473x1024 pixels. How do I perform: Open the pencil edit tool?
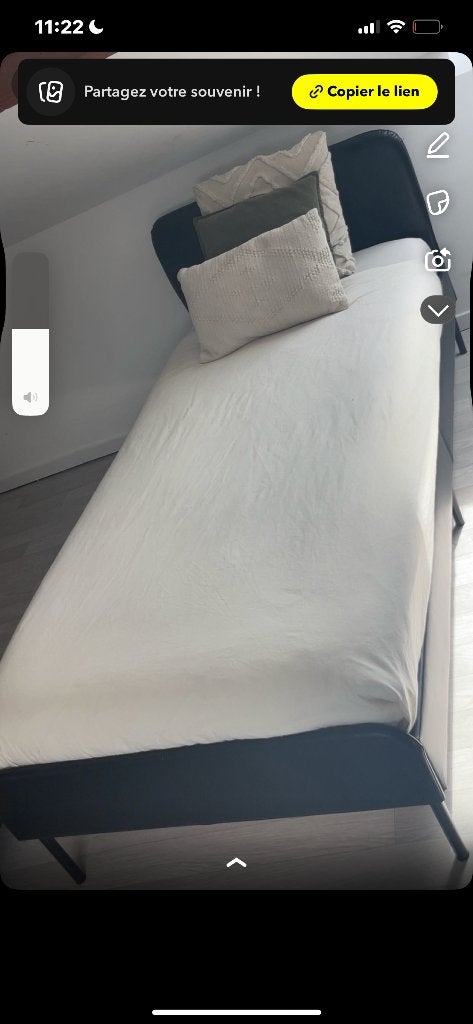(438, 145)
